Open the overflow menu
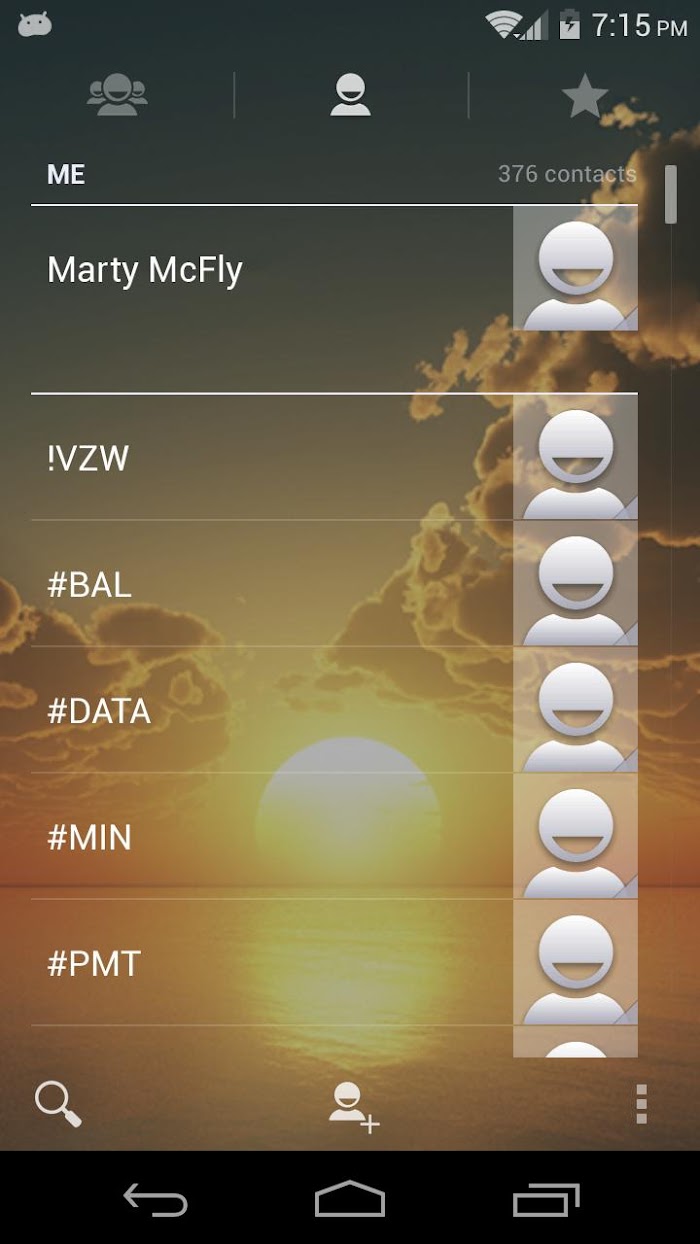The width and height of the screenshot is (700, 1244). click(x=642, y=1104)
